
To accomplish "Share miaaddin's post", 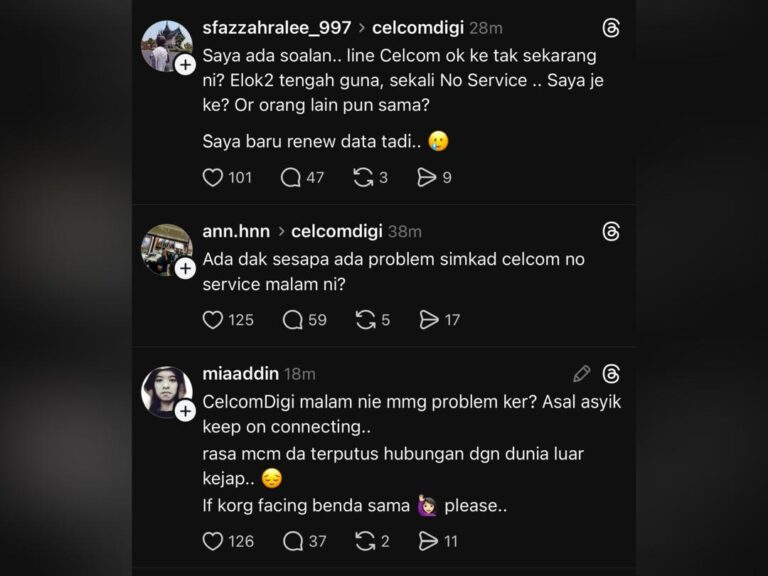I will [428, 541].
